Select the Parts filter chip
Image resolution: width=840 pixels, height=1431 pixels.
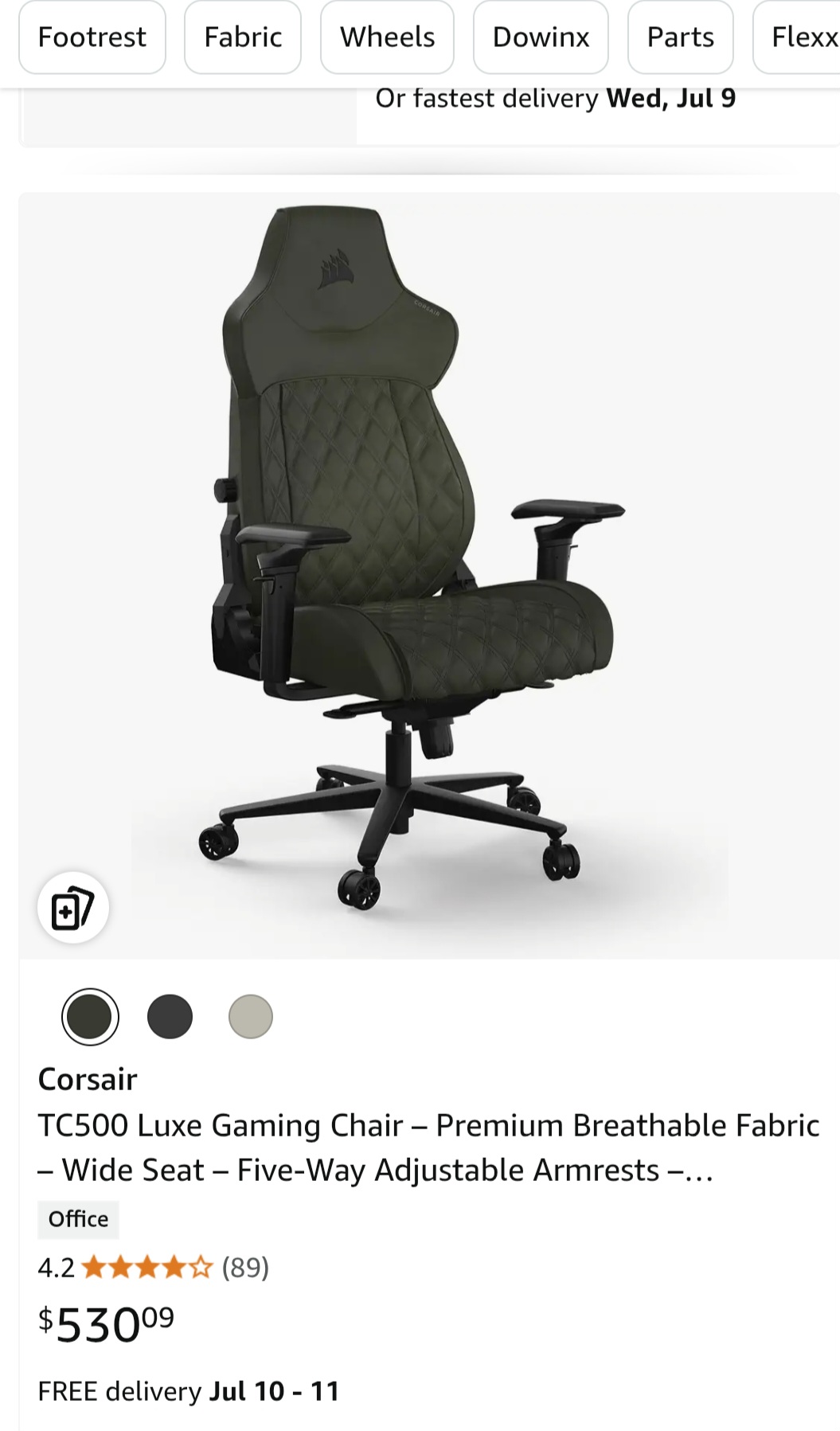[x=680, y=37]
